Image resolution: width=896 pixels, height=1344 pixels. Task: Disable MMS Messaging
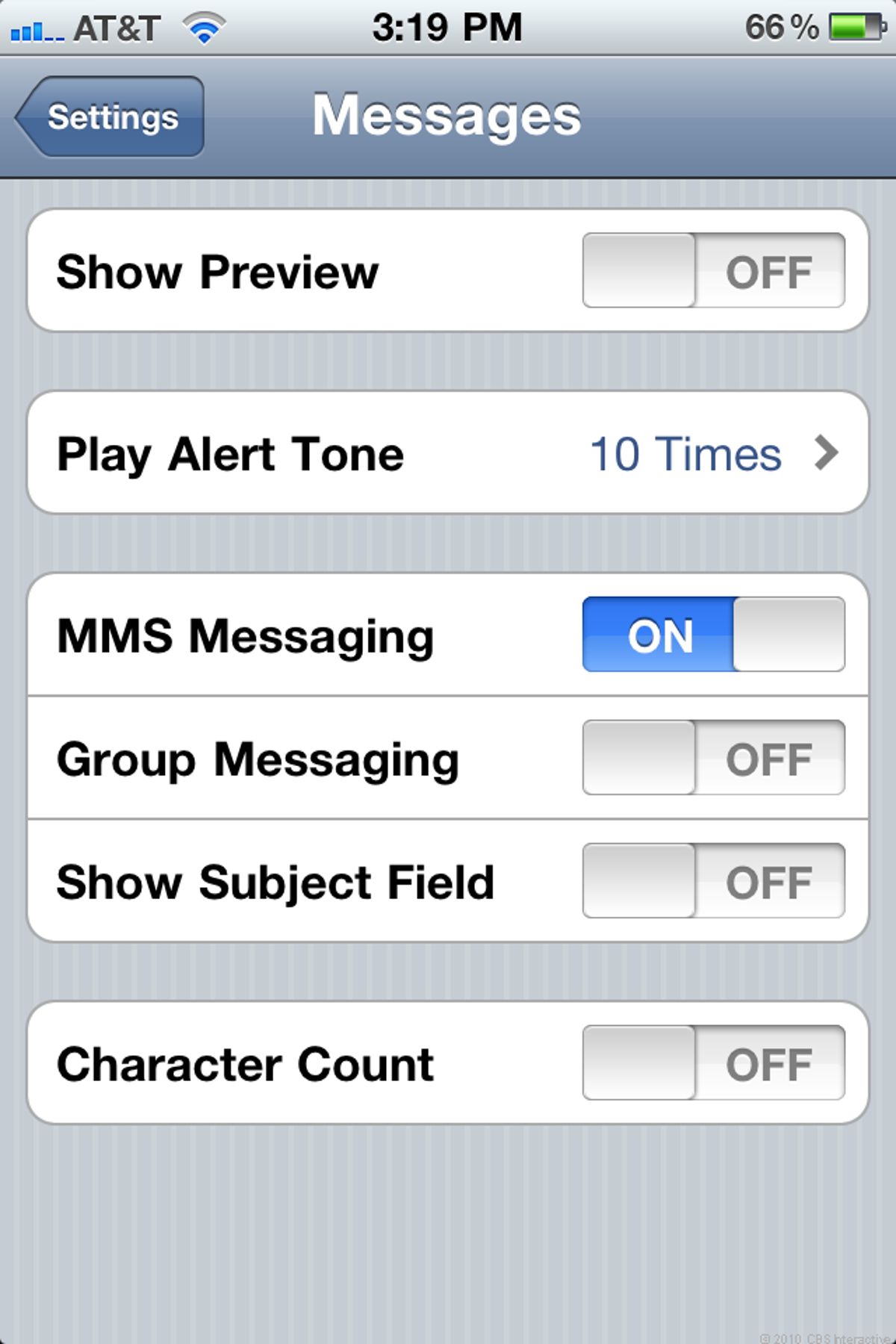[713, 635]
